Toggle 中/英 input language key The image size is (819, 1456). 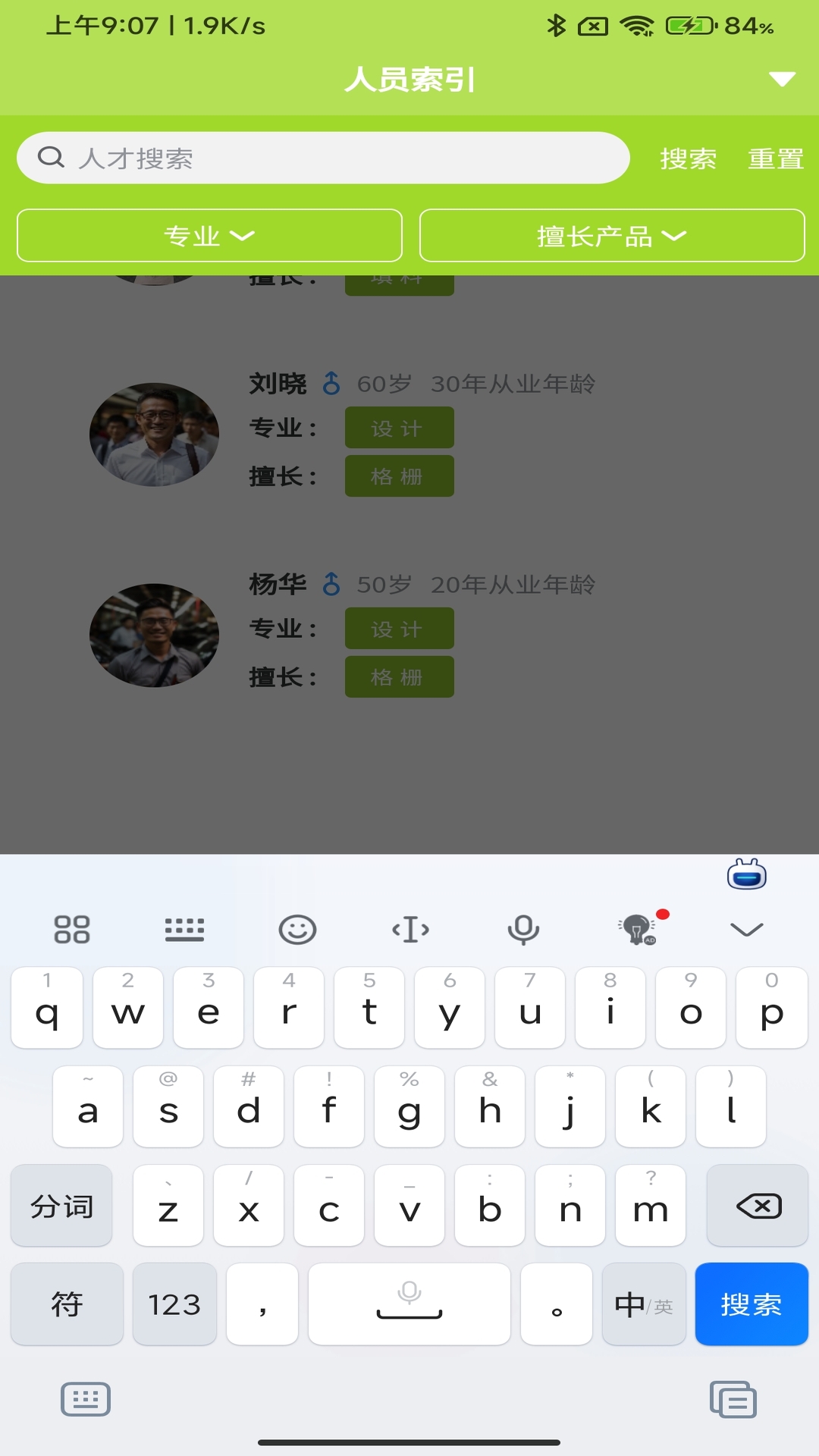pos(643,1304)
